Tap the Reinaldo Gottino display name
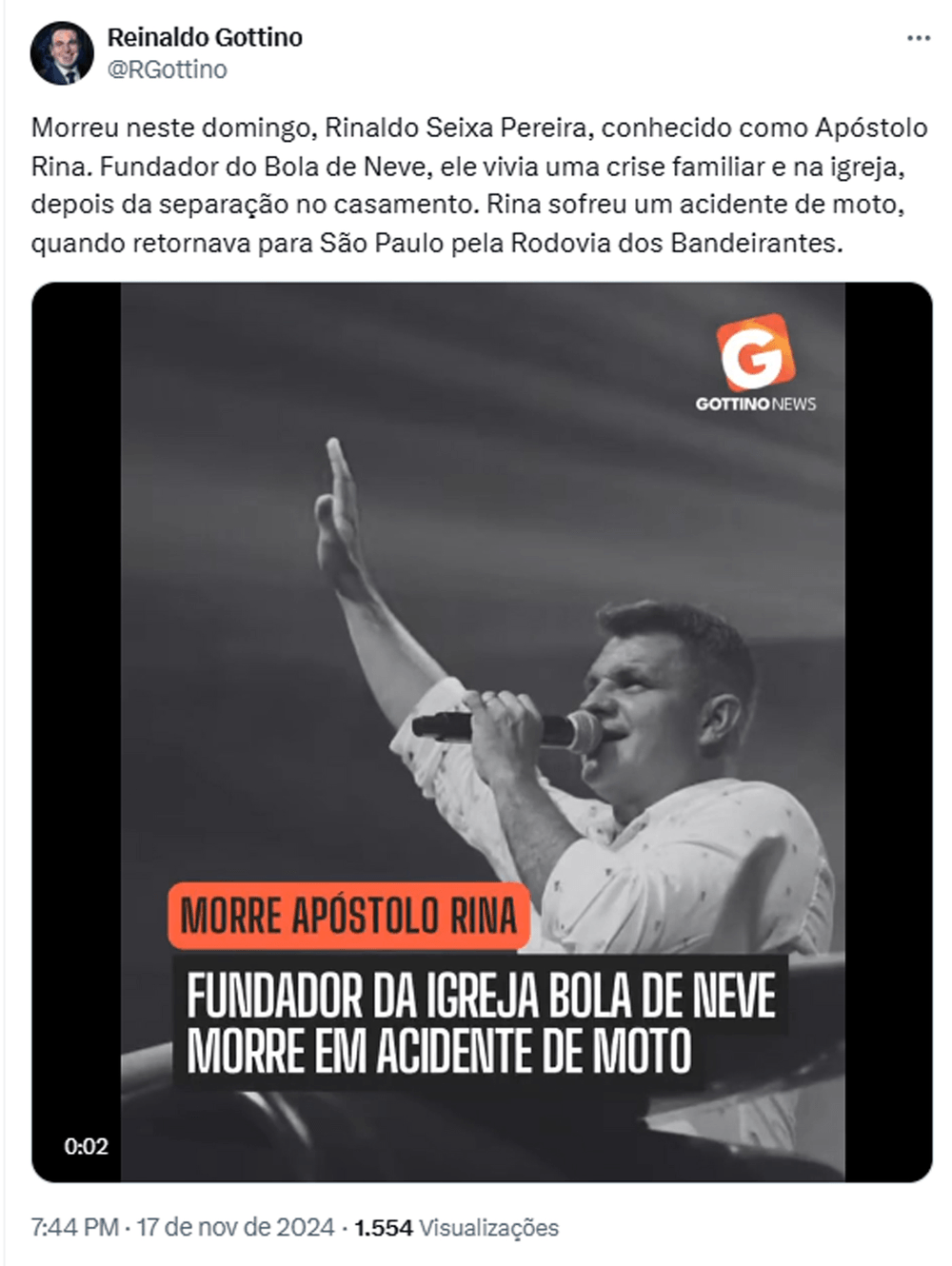 point(205,37)
